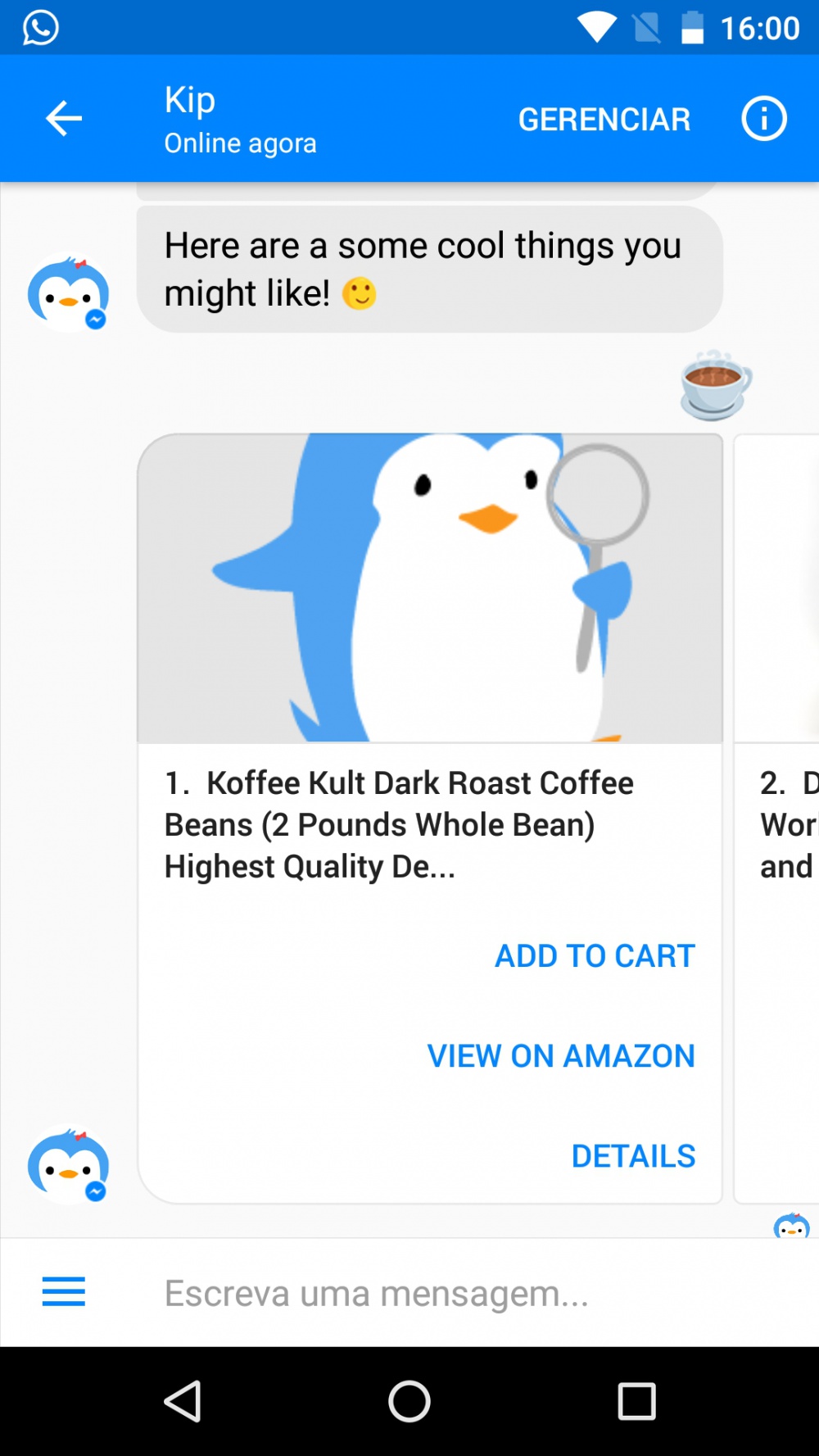The width and height of the screenshot is (819, 1456).
Task: Open the bot menu with three lines
Action: (x=63, y=1292)
